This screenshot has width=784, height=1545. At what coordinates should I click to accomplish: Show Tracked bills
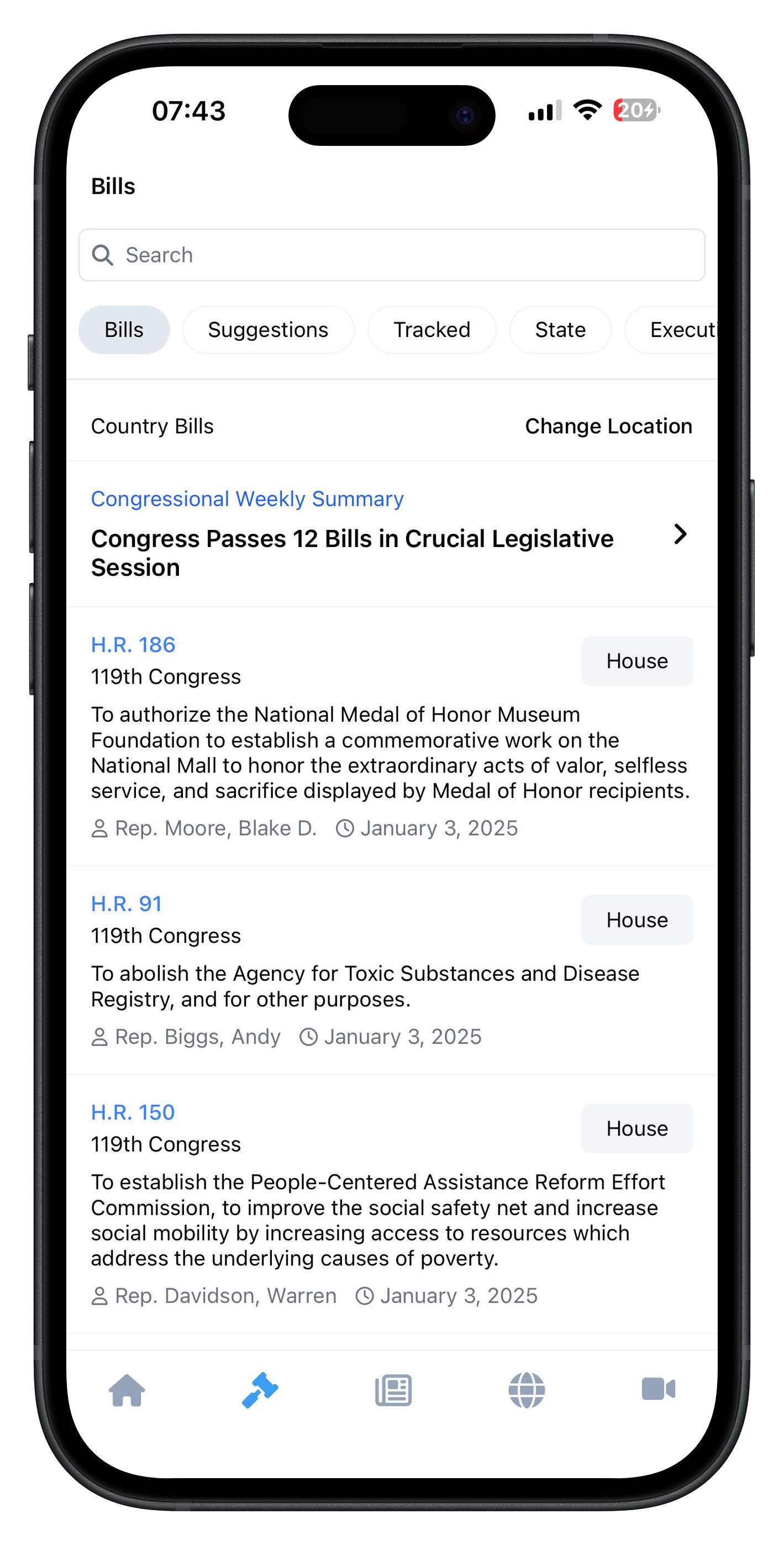click(432, 330)
